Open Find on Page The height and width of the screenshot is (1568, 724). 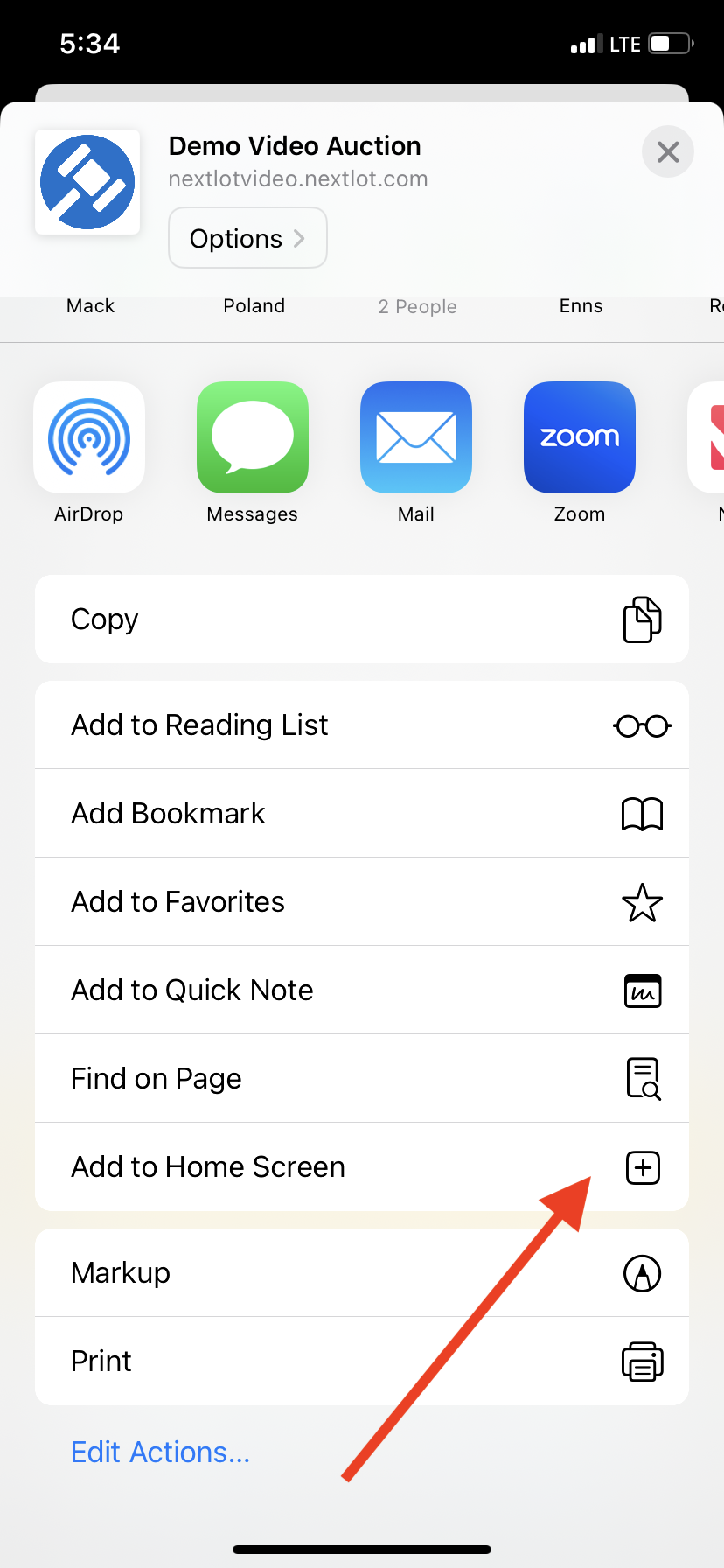coord(362,1079)
